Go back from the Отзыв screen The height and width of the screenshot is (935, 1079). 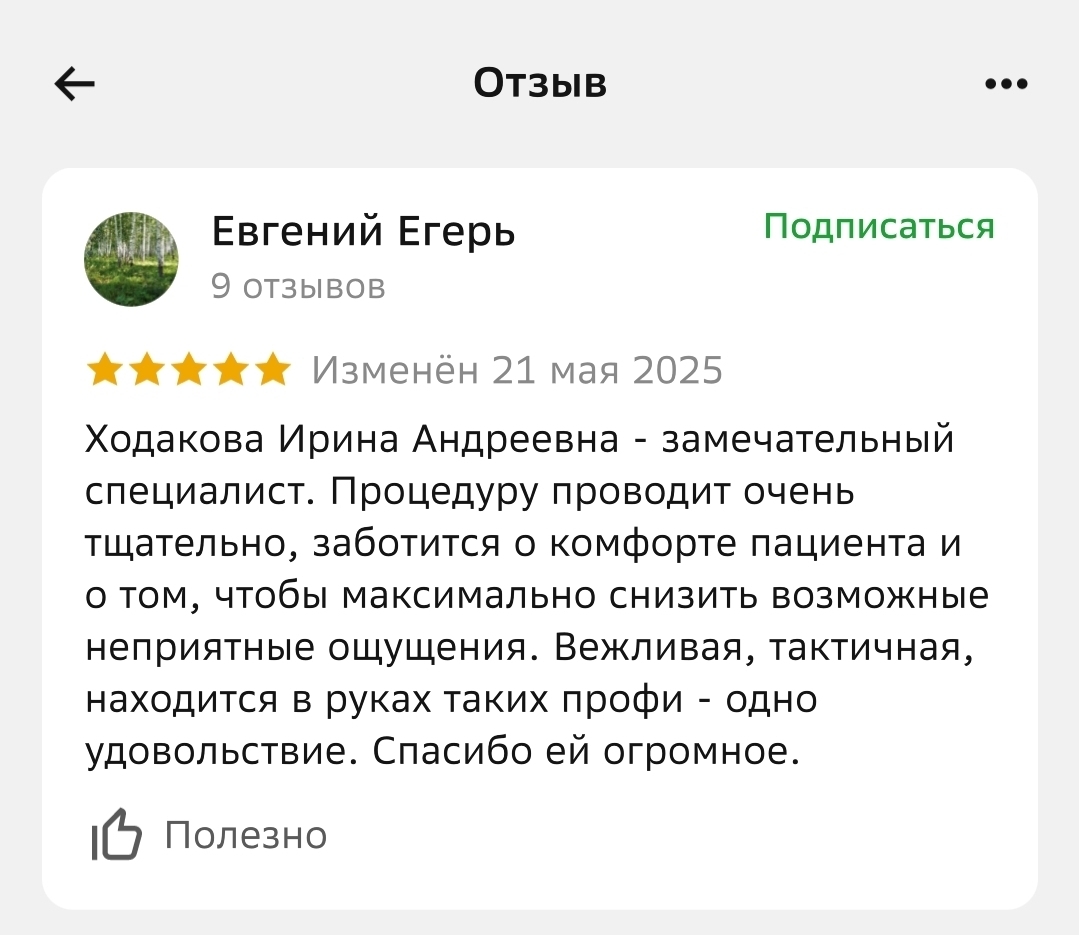coord(74,85)
